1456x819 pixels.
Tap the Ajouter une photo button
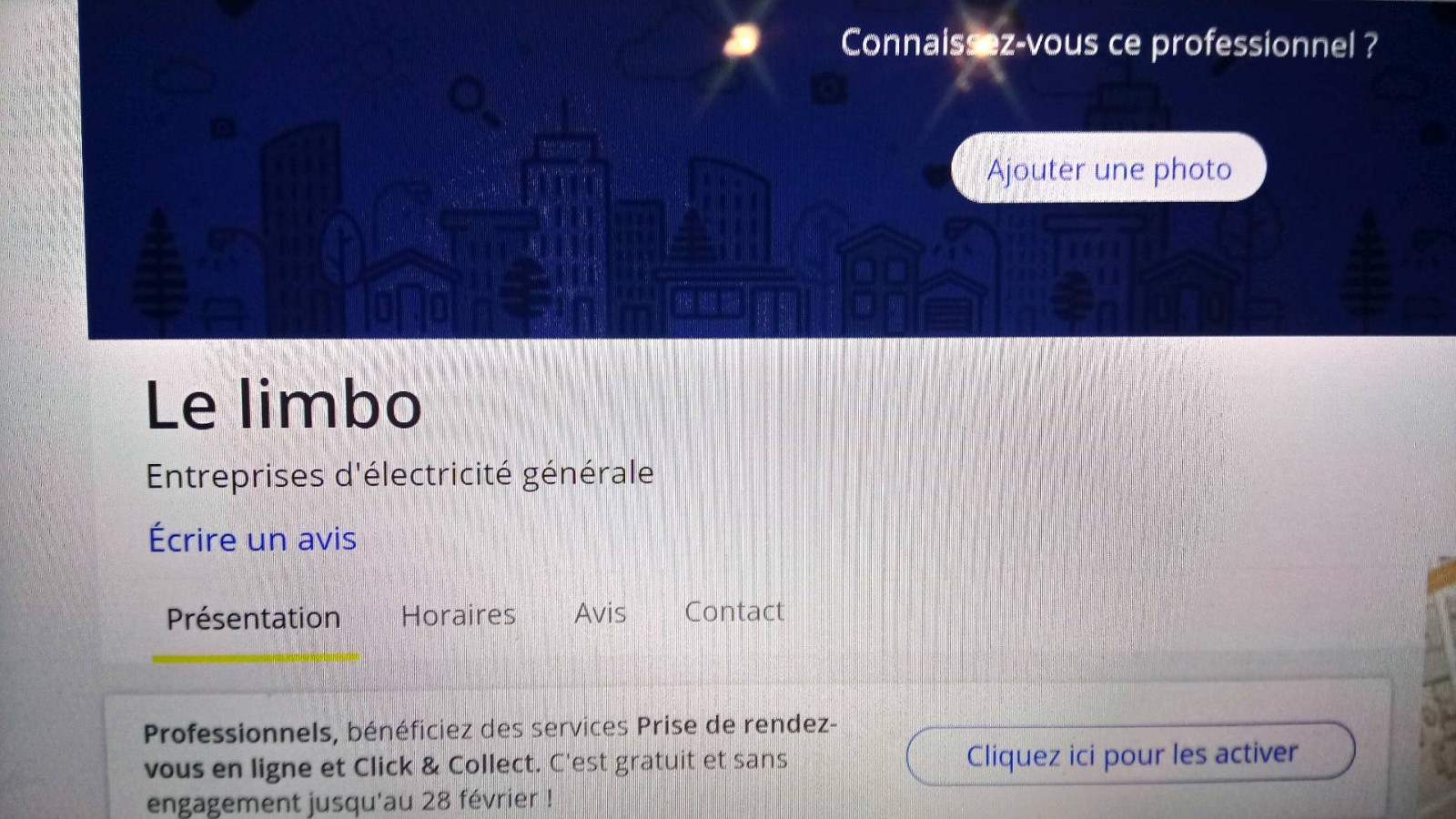(x=1108, y=168)
